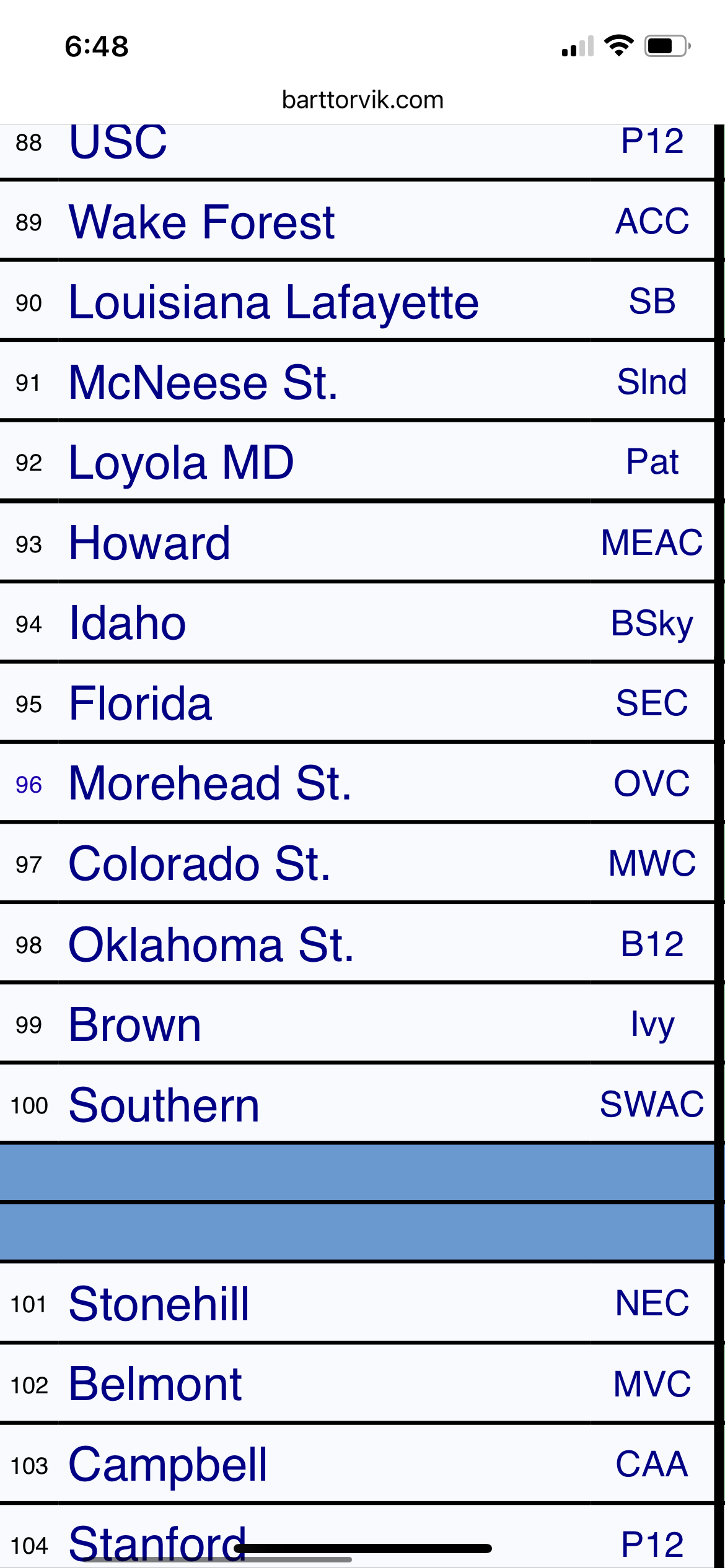View Idaho team details
725x1568 pixels.
pyautogui.click(x=128, y=623)
